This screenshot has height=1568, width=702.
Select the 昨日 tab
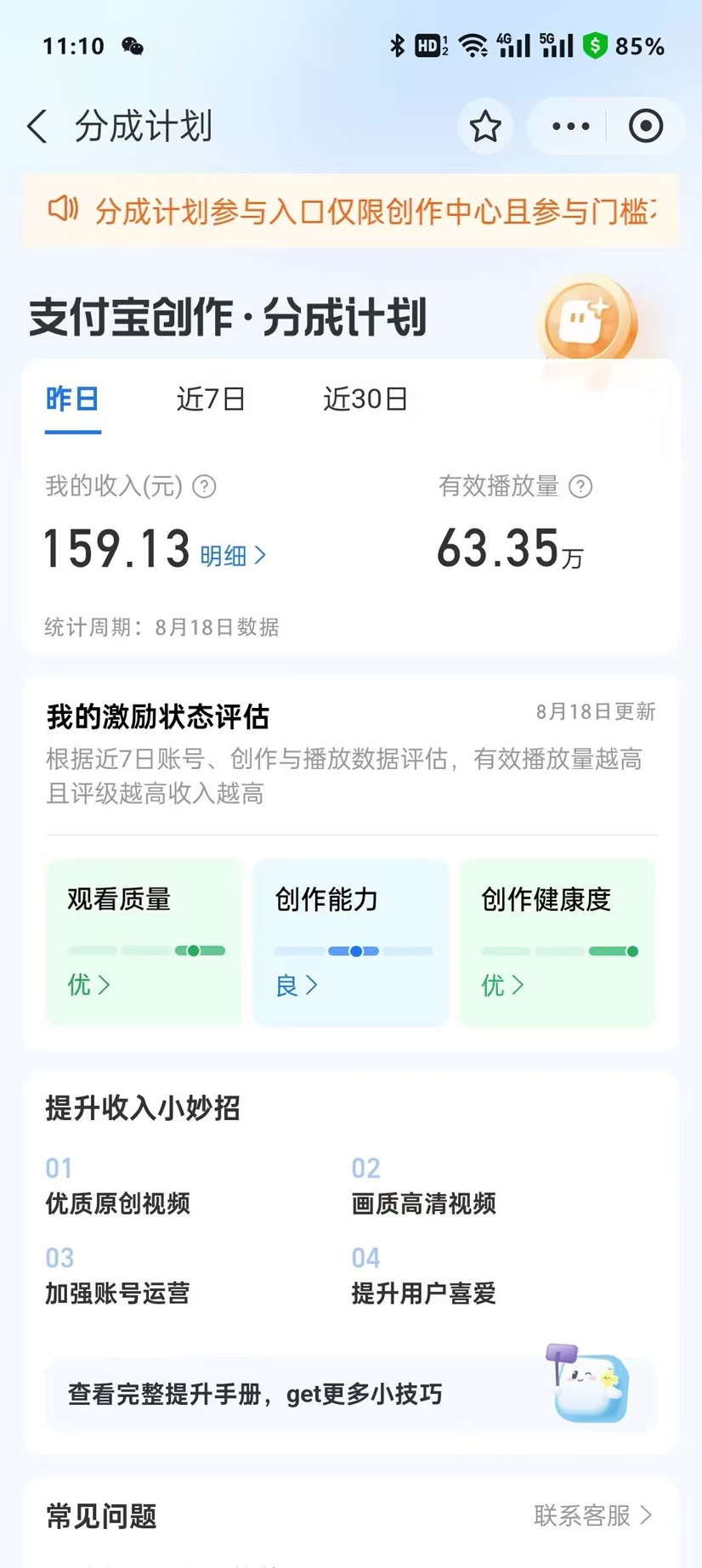tap(72, 399)
